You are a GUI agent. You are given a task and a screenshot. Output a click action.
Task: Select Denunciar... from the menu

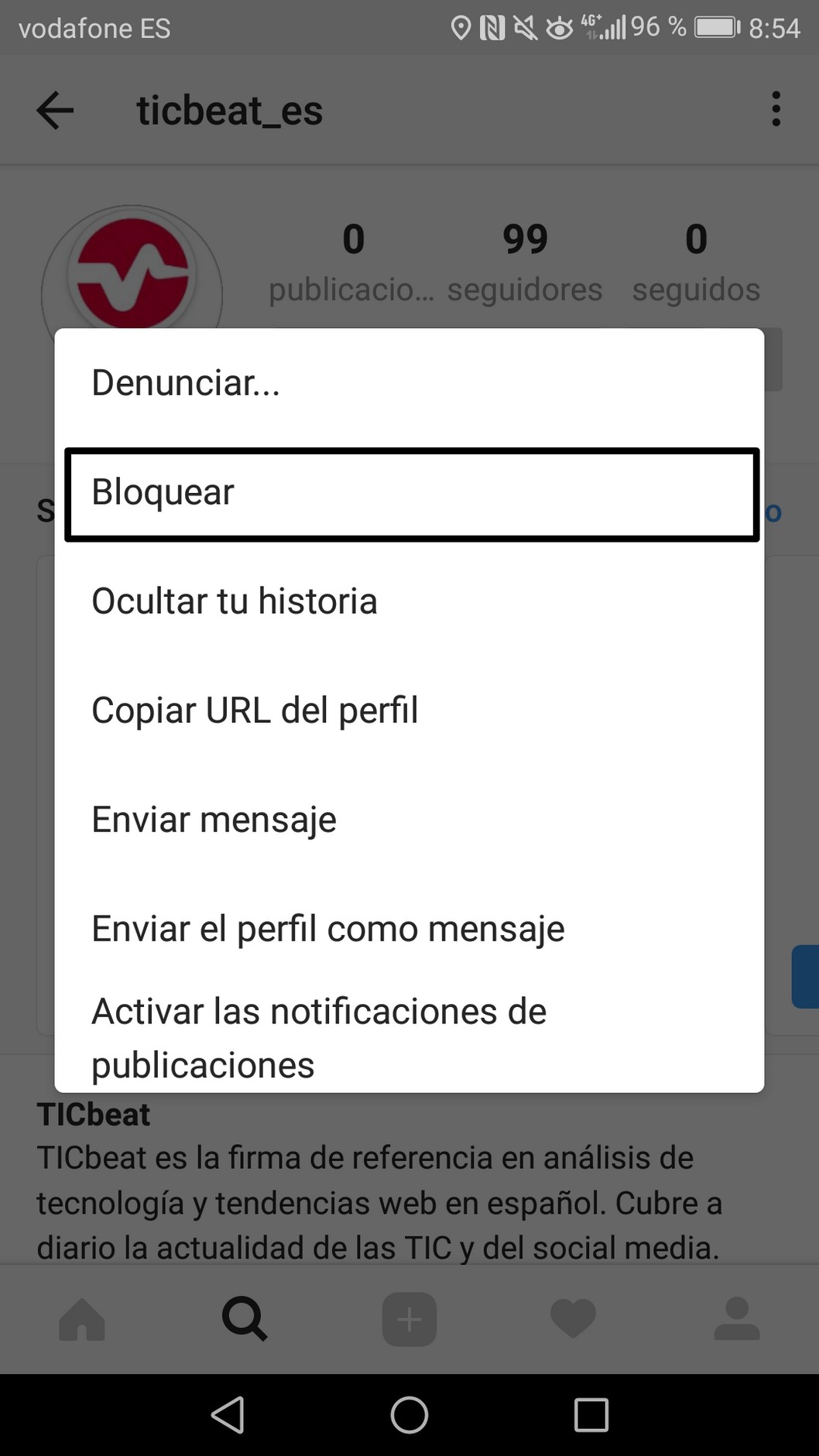click(x=186, y=382)
